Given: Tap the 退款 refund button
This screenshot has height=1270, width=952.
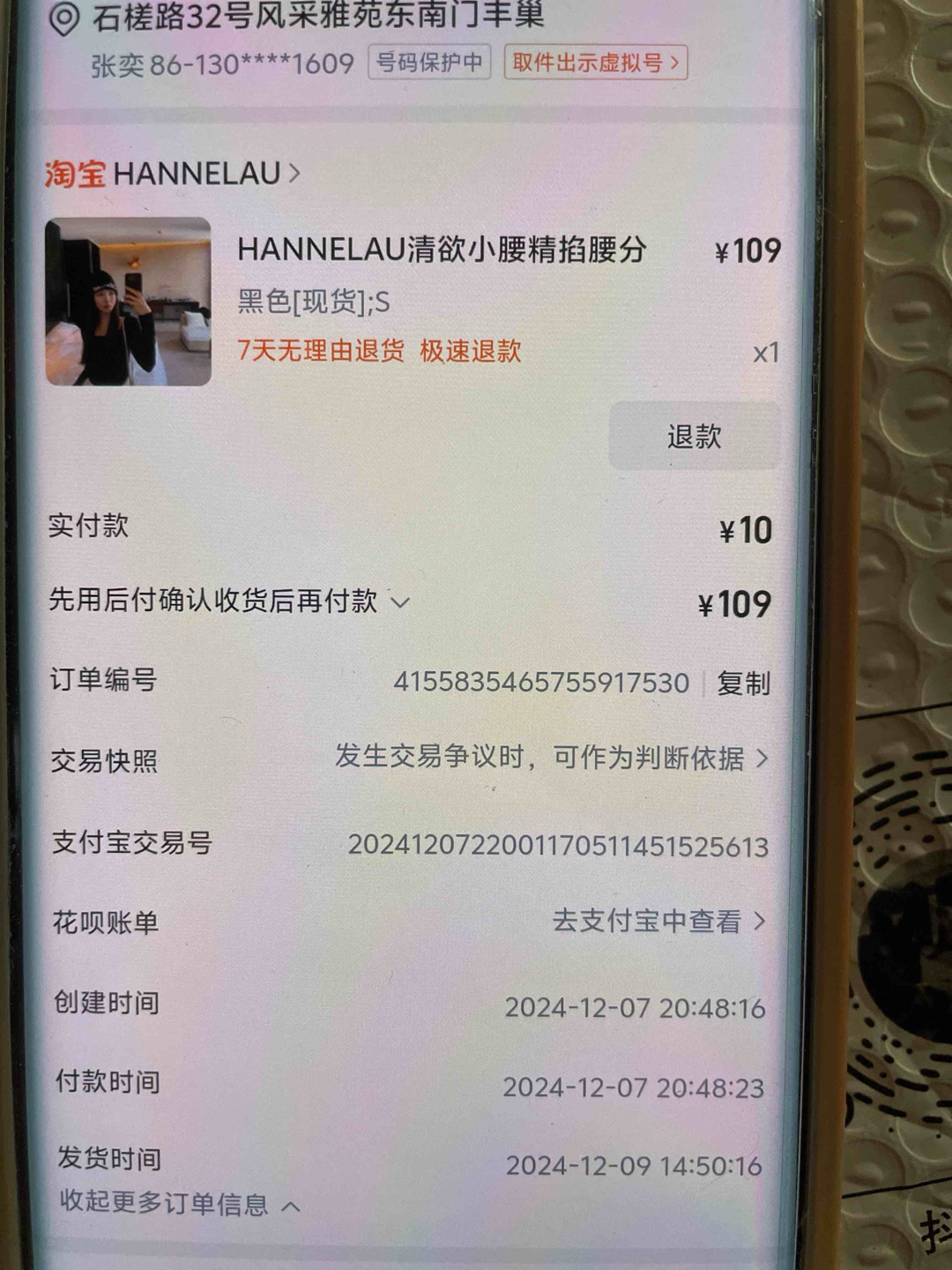Looking at the screenshot, I should (x=694, y=437).
